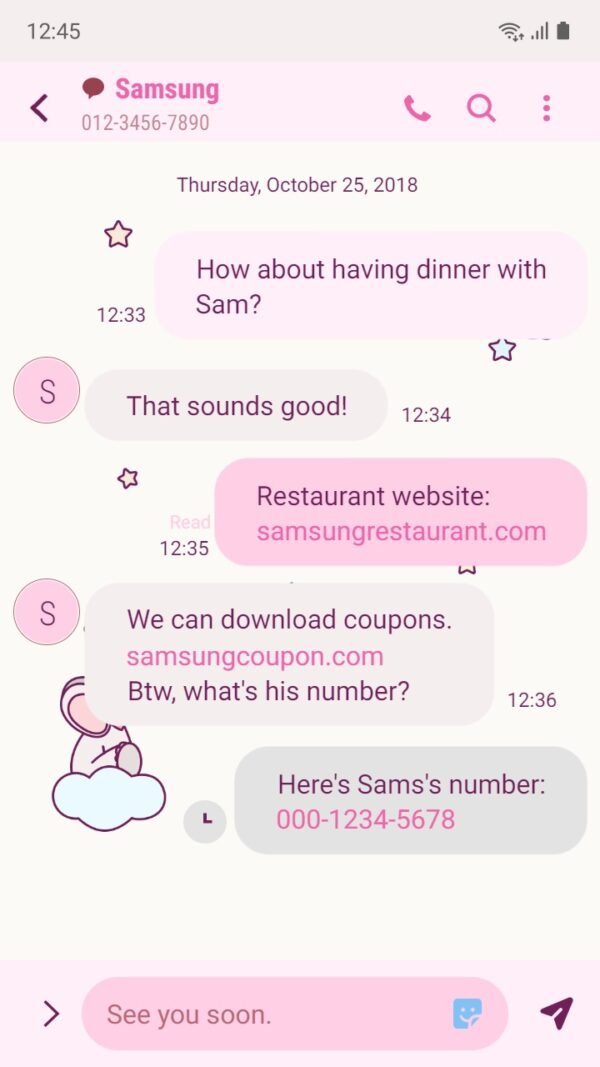The image size is (600, 1067).
Task: Go back from the Samsung conversation
Action: (39, 107)
